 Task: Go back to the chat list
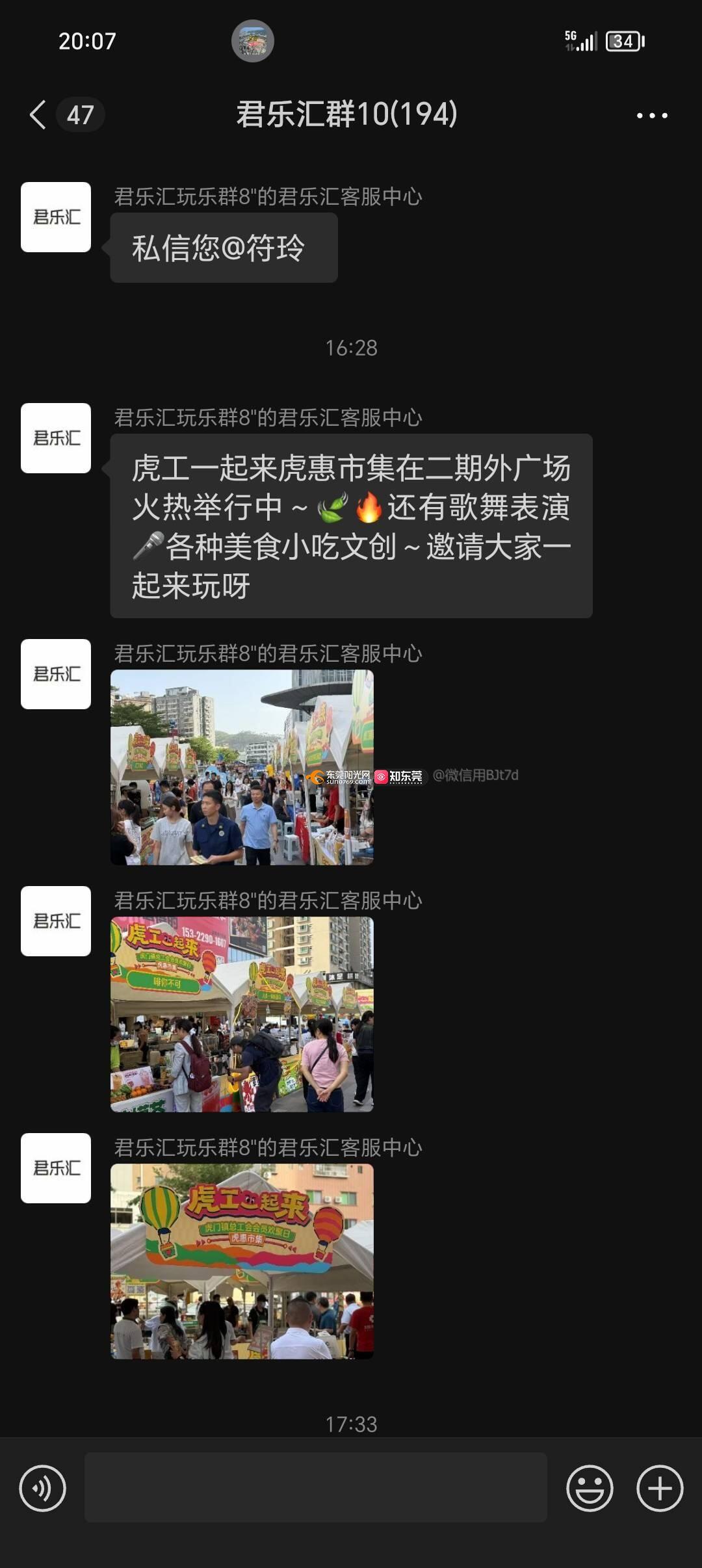pos(39,115)
